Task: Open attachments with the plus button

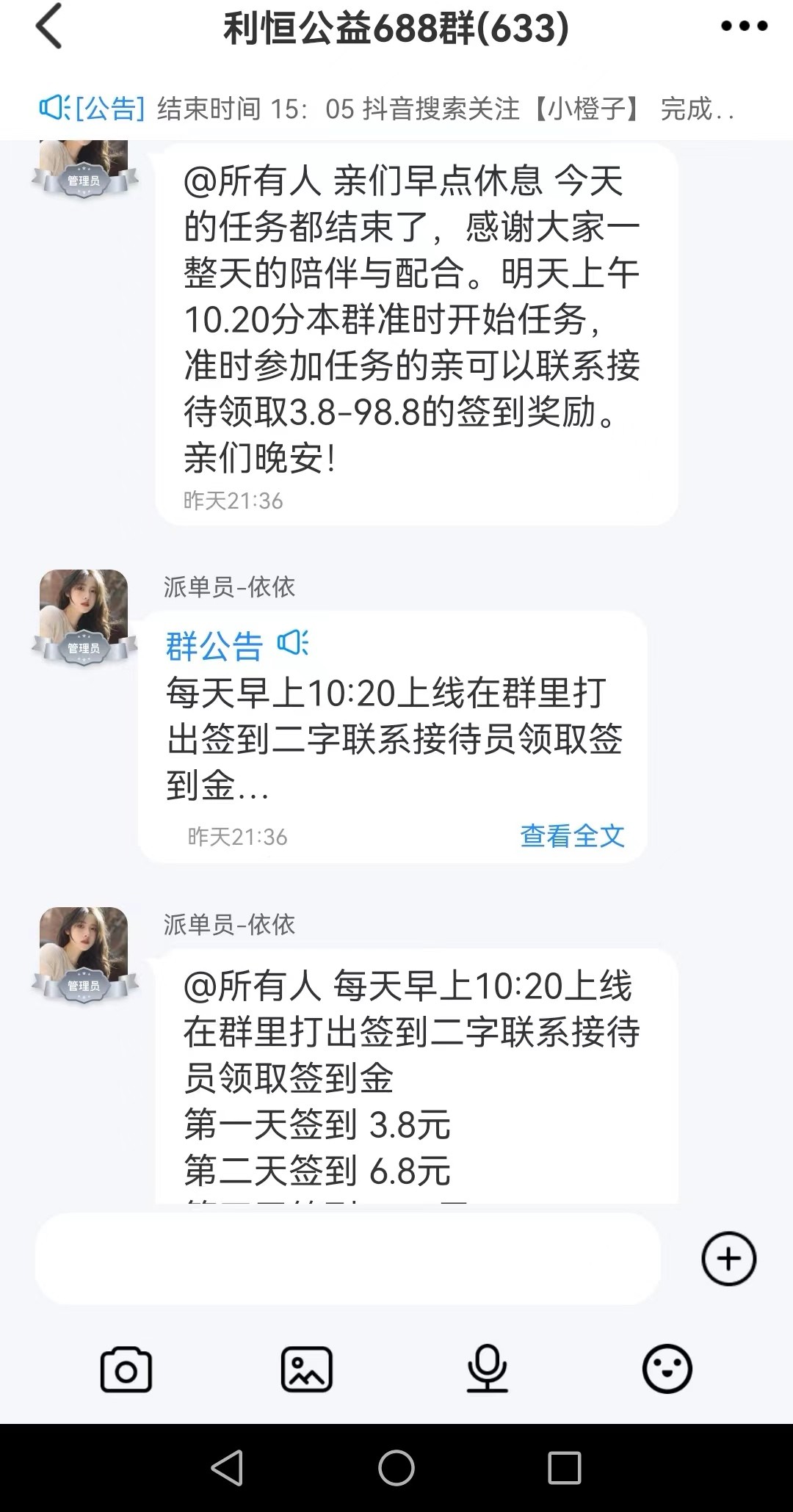Action: pyautogui.click(x=728, y=1257)
